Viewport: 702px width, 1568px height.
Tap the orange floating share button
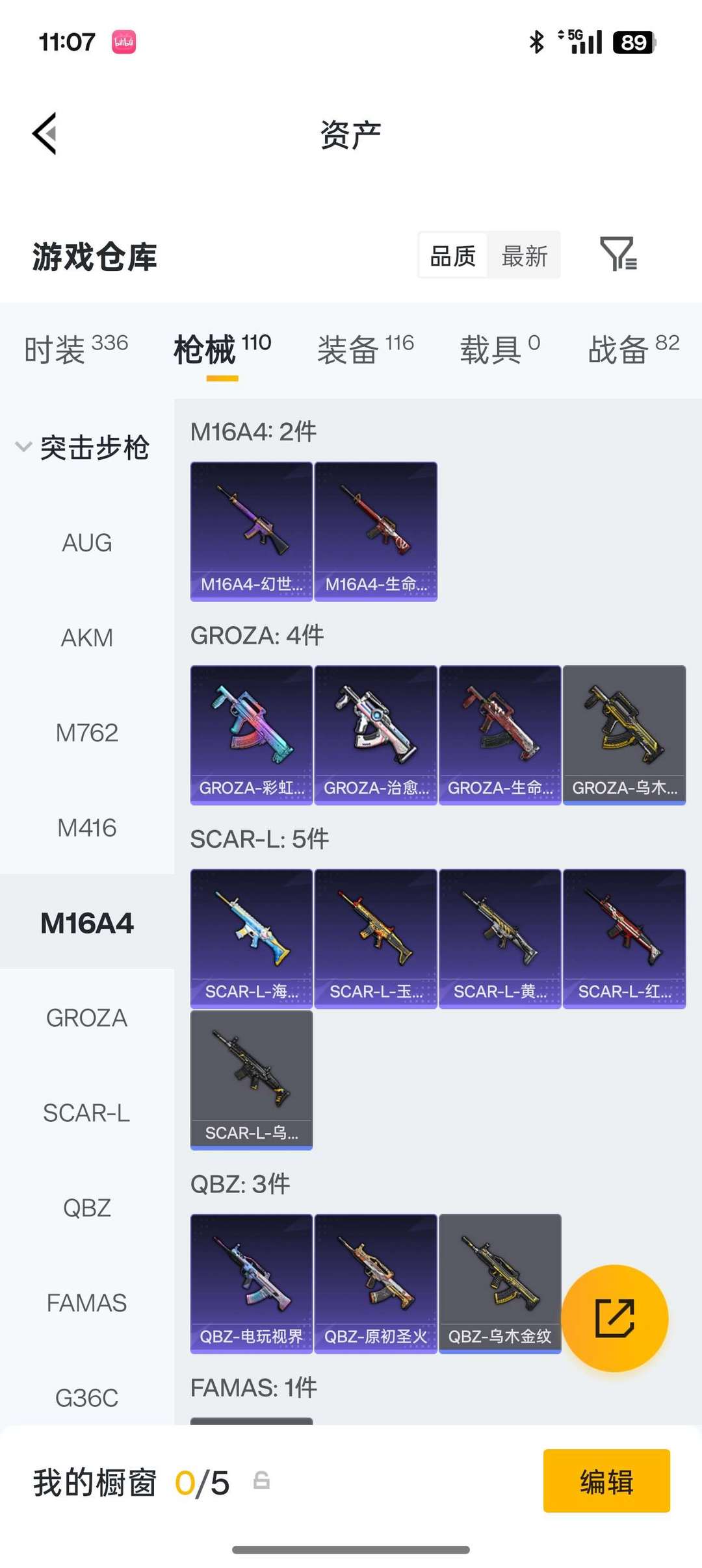pyautogui.click(x=614, y=1318)
